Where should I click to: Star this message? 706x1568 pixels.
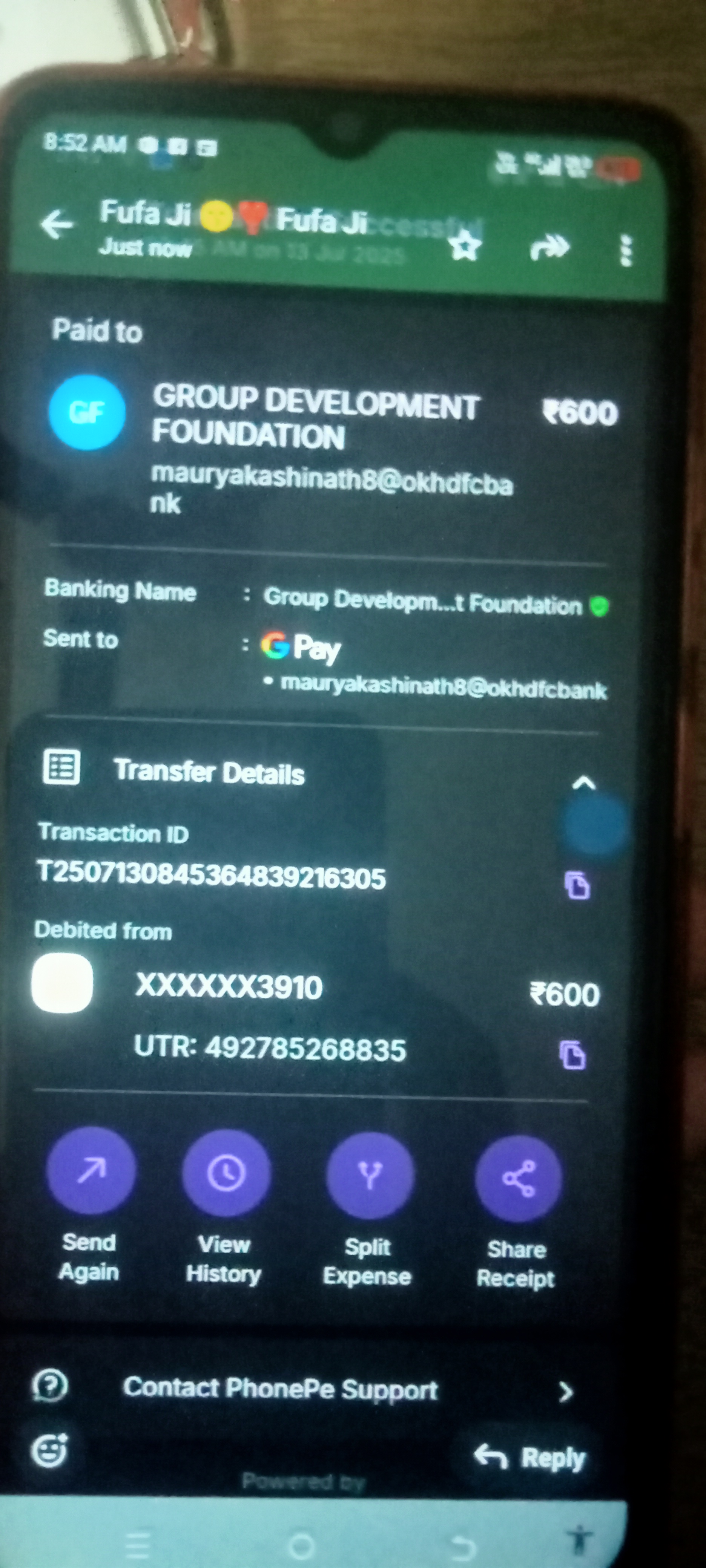coord(465,247)
